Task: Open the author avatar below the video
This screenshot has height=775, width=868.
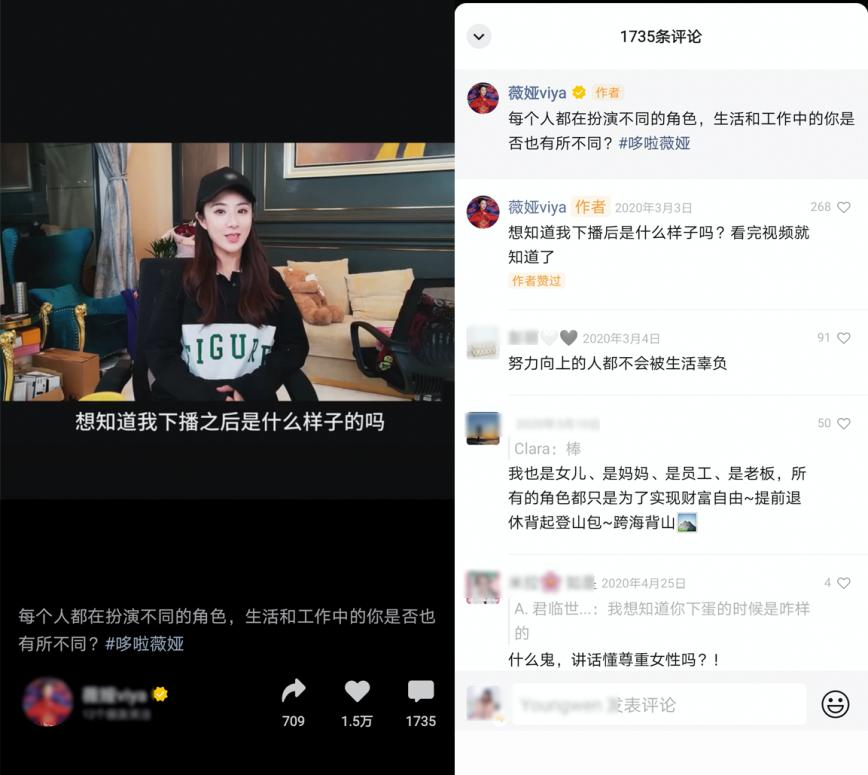Action: pos(47,701)
